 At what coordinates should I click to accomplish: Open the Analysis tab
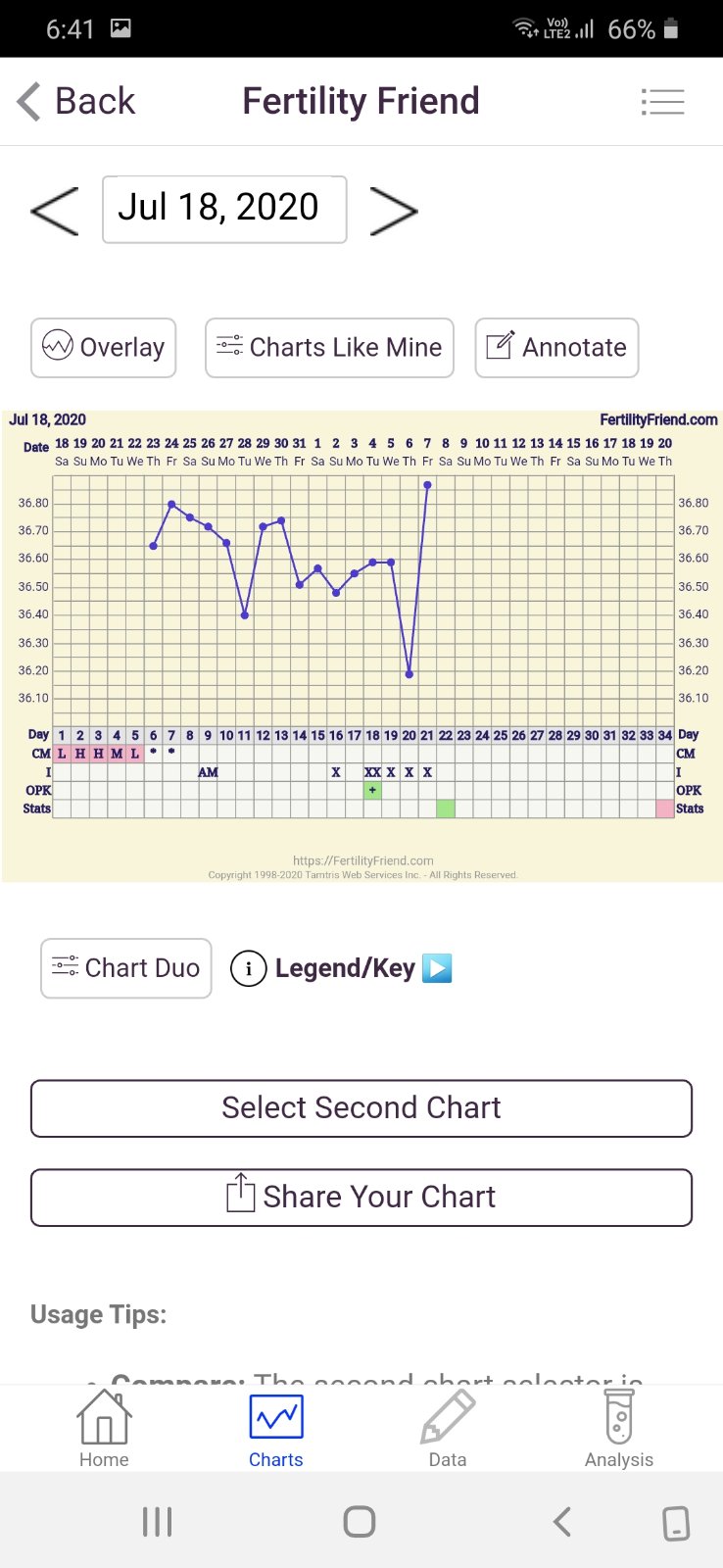click(619, 1429)
